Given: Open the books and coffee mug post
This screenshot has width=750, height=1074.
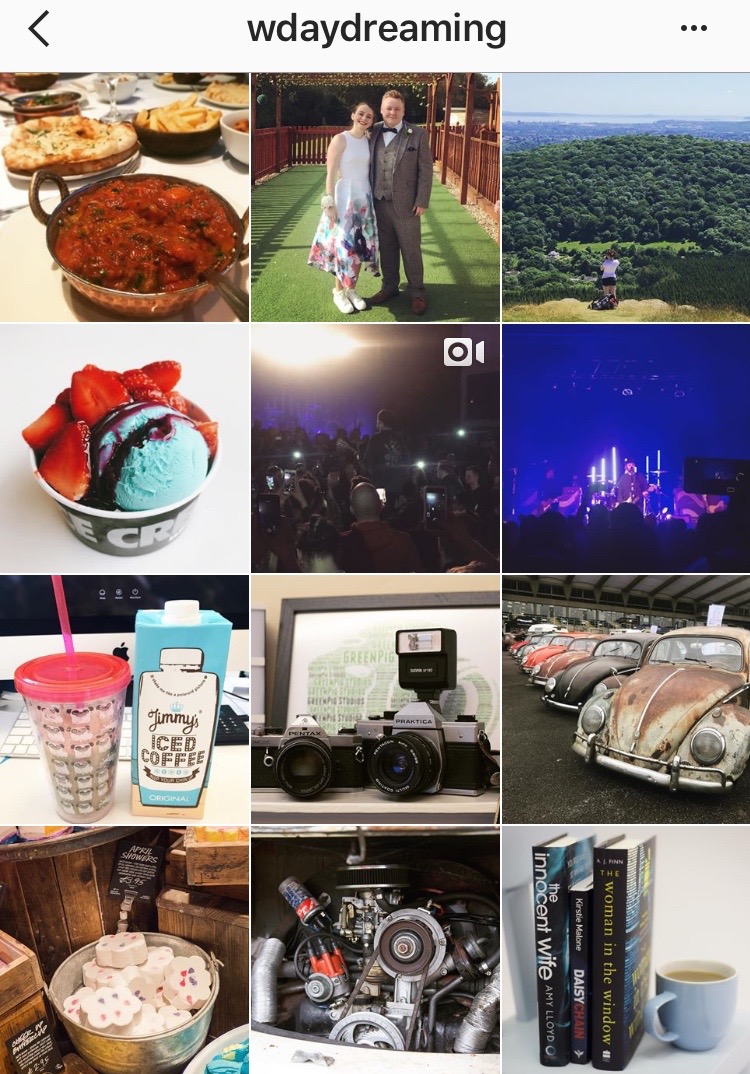Looking at the screenshot, I should (x=626, y=950).
